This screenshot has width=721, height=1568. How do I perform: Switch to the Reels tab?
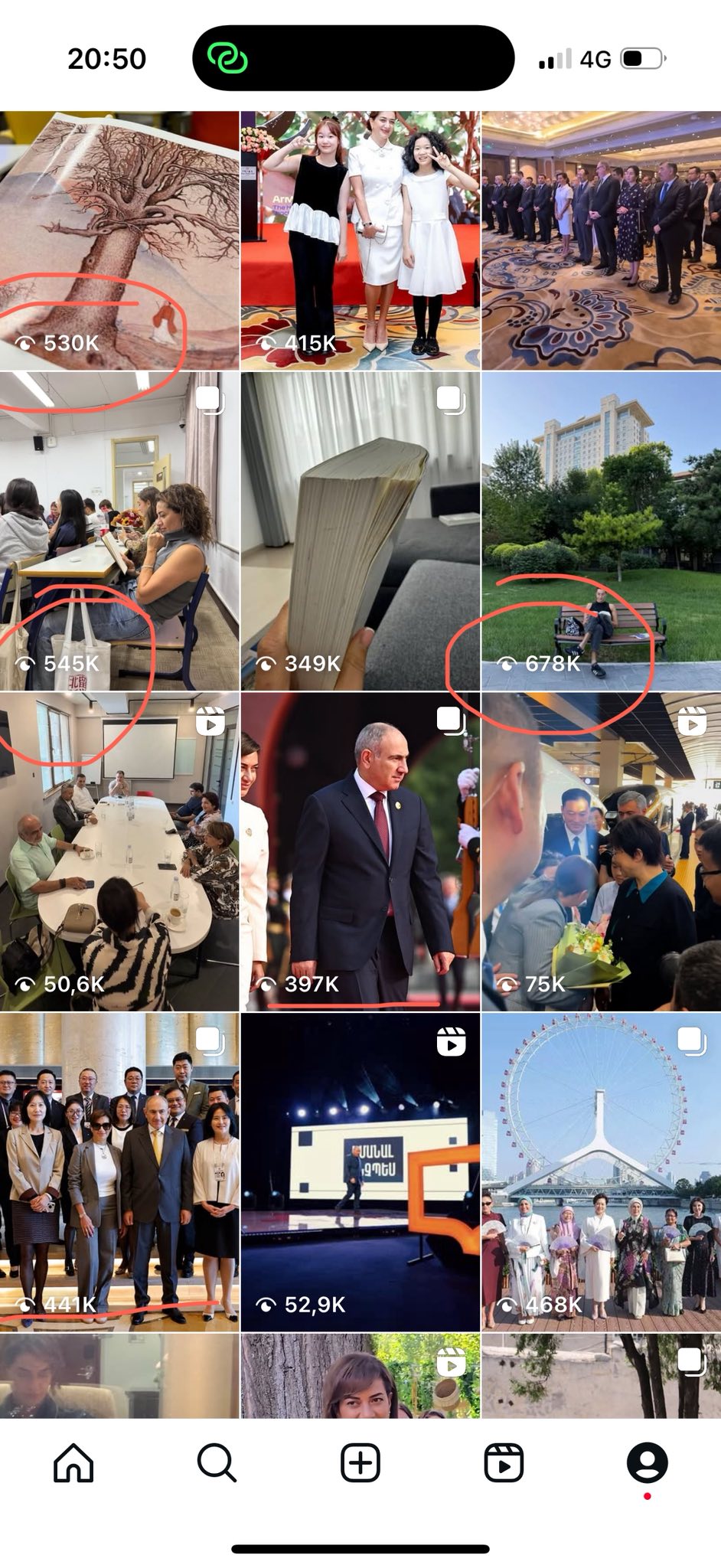[x=504, y=1463]
